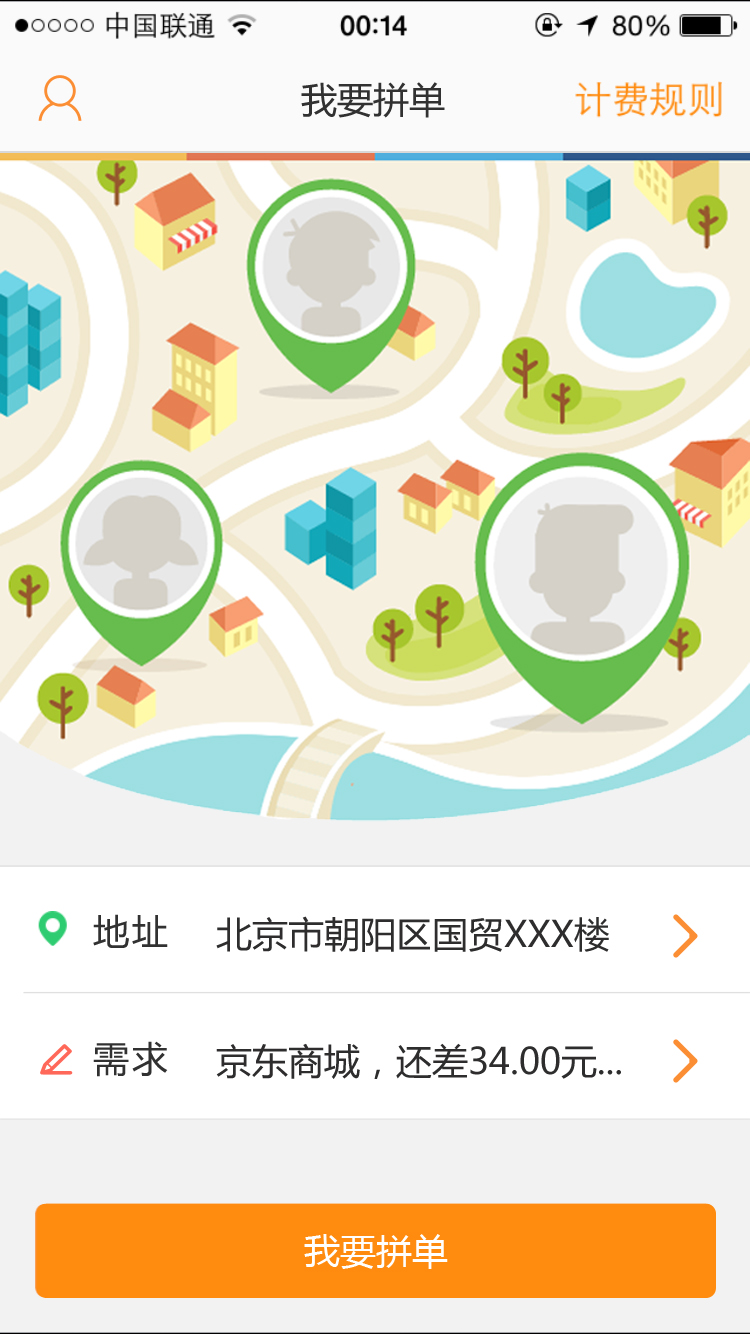
Task: Tap the orange 我要拼单 button
Action: (375, 1250)
